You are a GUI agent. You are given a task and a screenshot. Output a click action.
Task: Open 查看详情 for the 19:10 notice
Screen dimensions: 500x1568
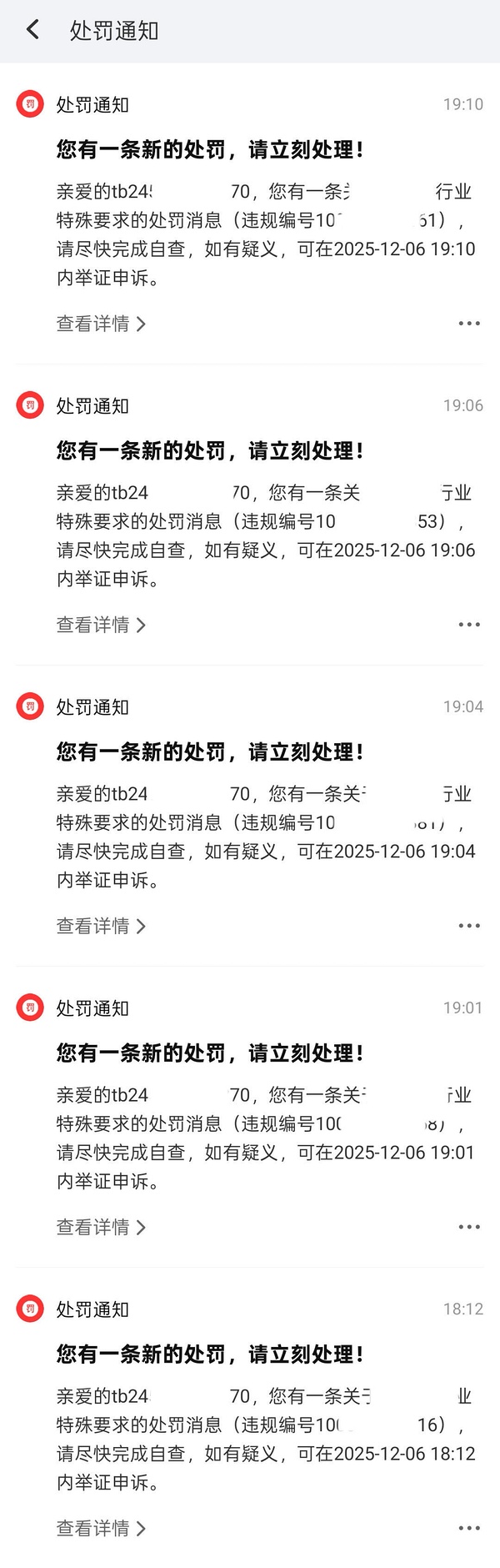[101, 324]
